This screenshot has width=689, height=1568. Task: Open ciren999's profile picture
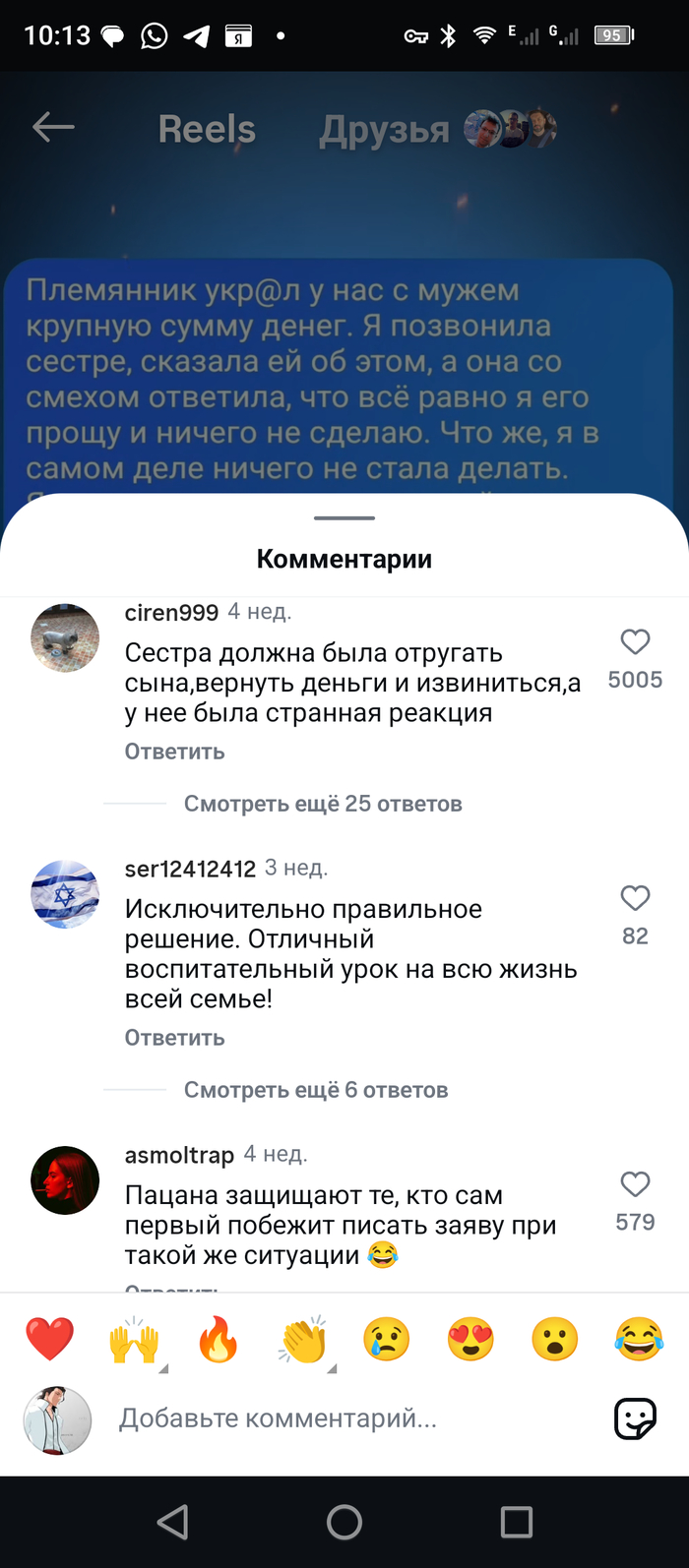pyautogui.click(x=65, y=638)
